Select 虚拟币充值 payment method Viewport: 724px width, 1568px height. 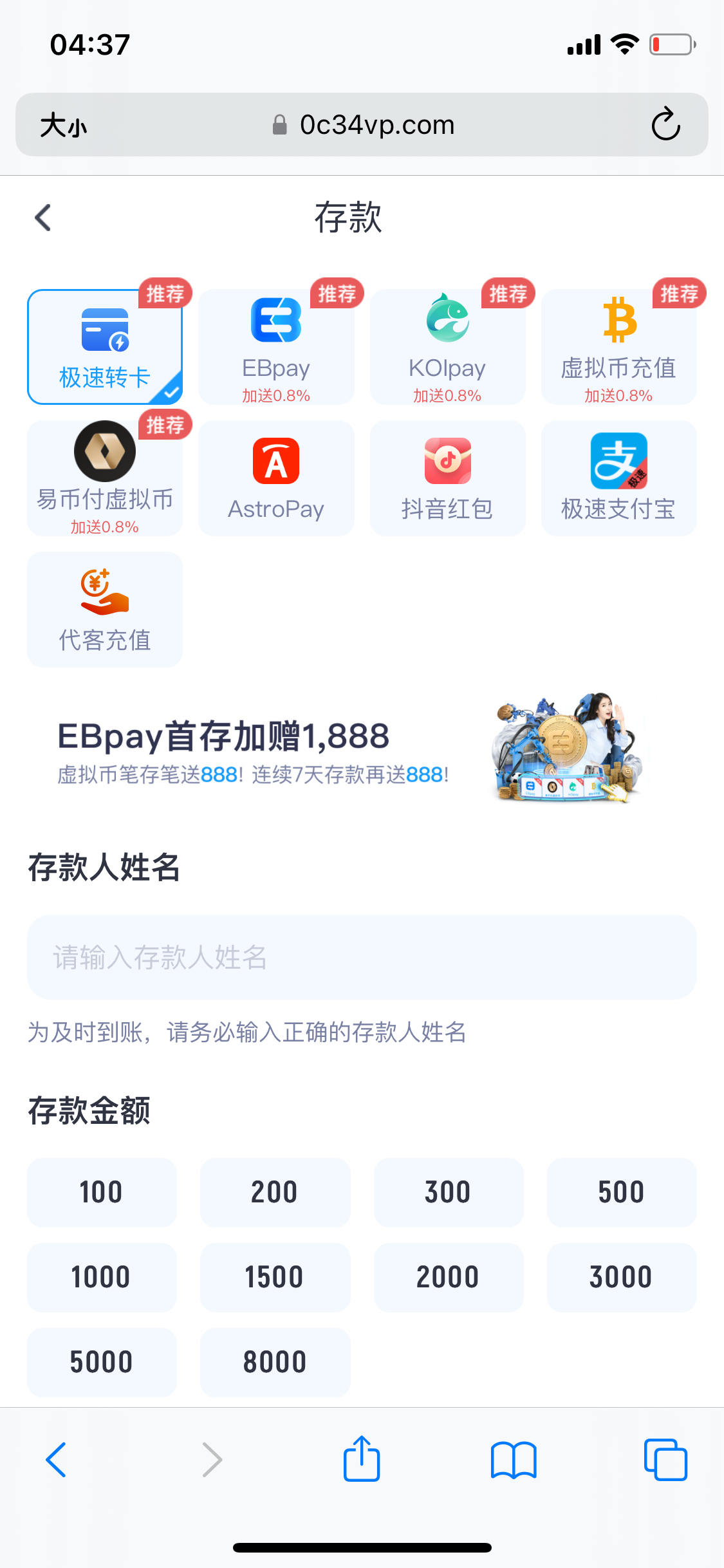coord(618,347)
